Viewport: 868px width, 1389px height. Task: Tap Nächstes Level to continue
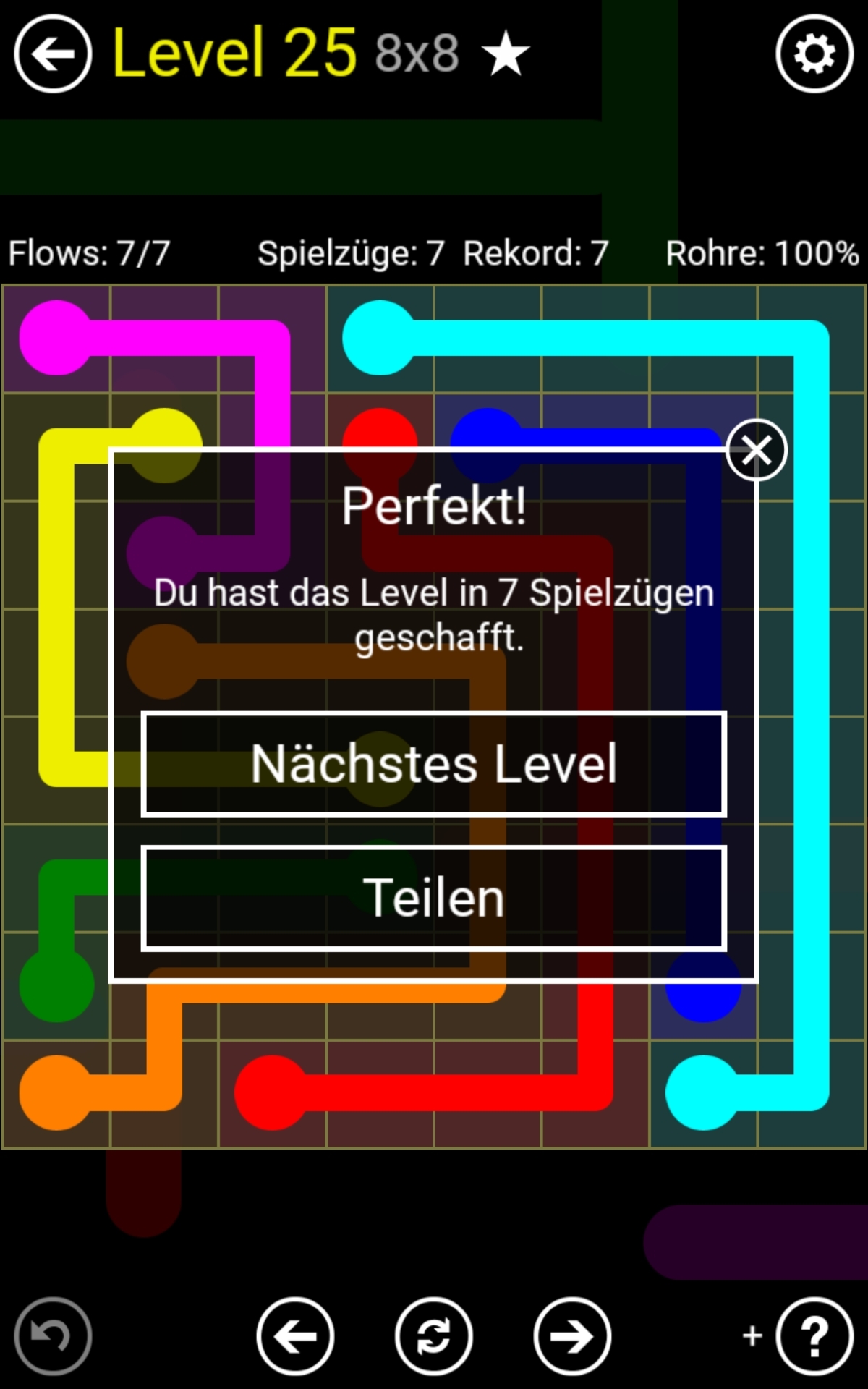pos(434,765)
